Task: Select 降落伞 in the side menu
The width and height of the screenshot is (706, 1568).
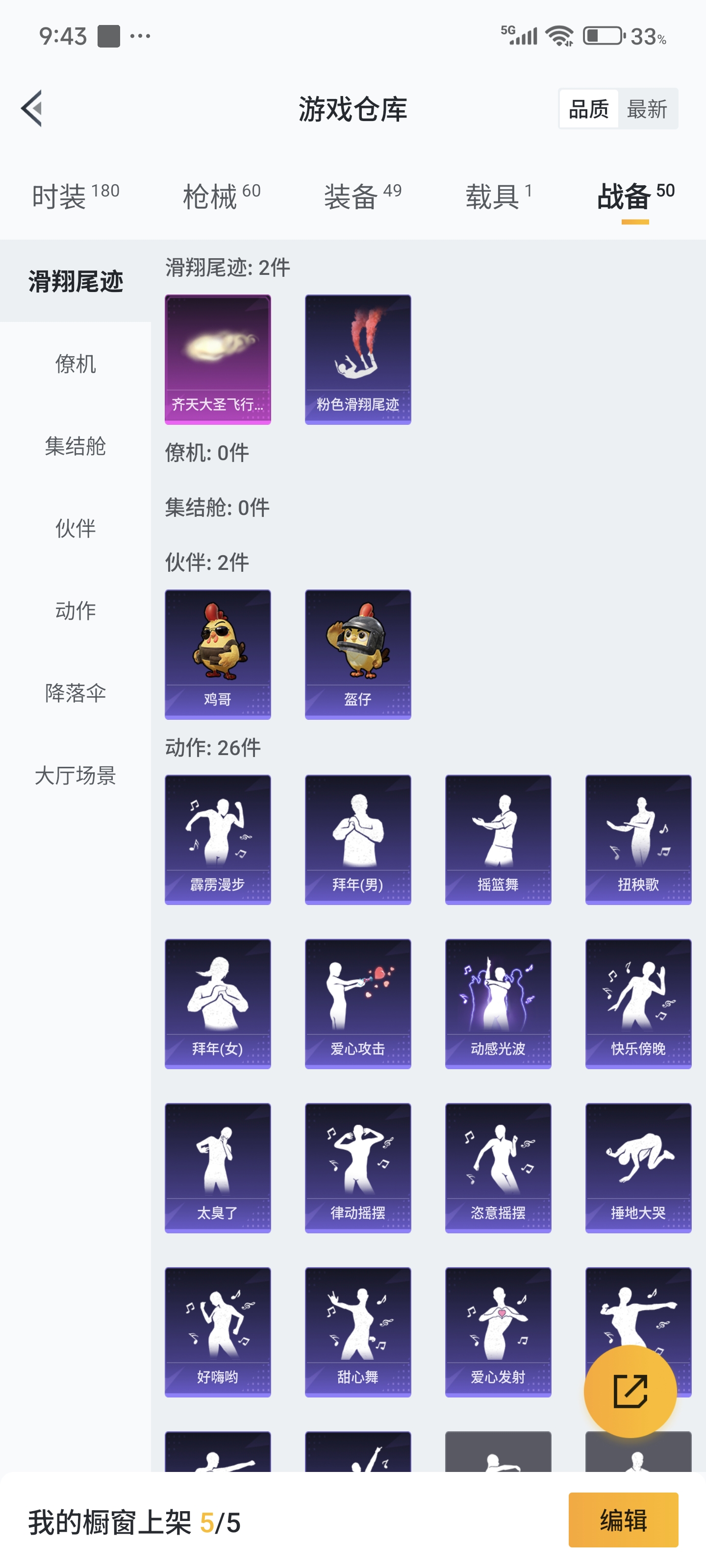Action: 75,693
